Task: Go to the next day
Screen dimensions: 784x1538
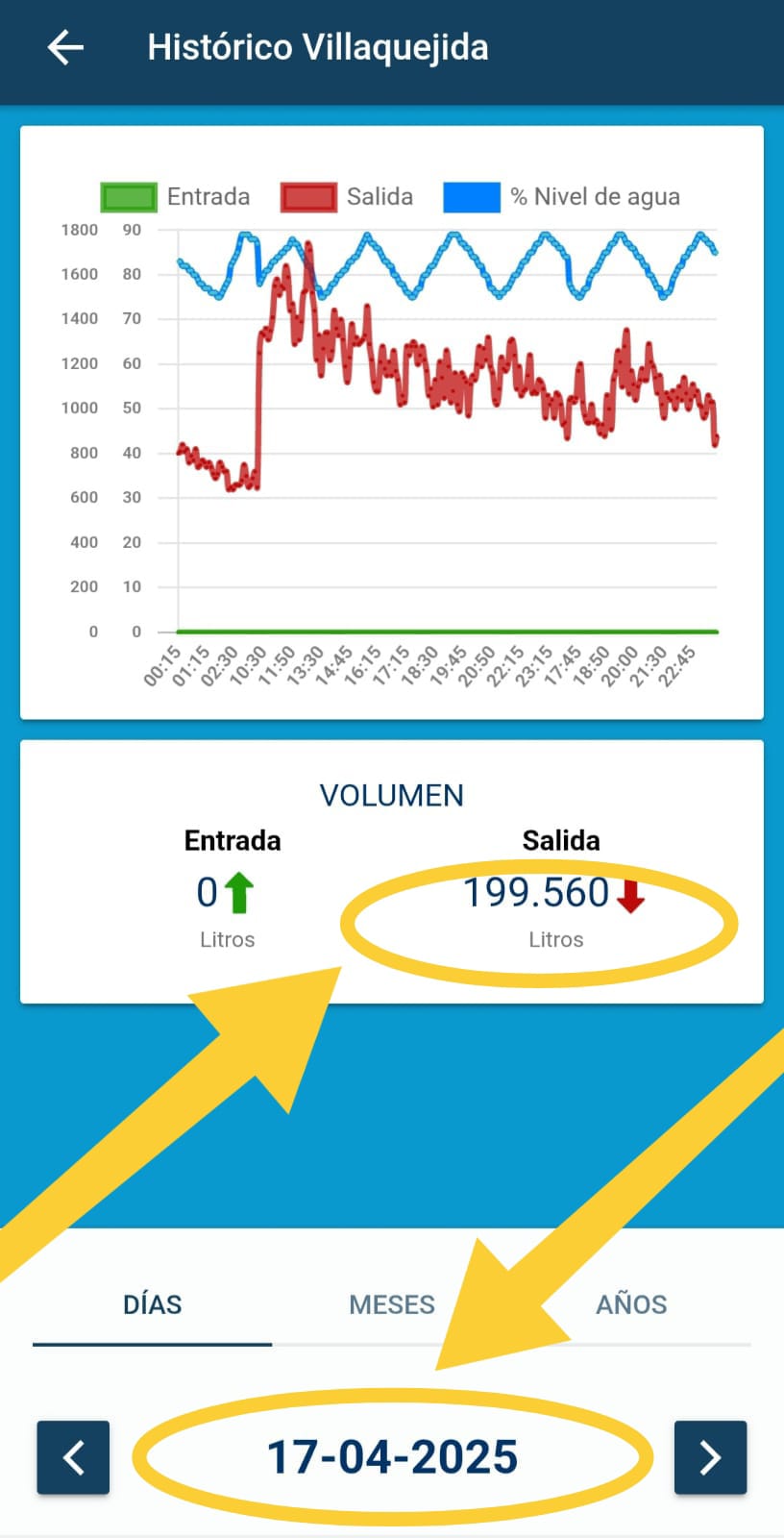Action: tap(710, 1457)
